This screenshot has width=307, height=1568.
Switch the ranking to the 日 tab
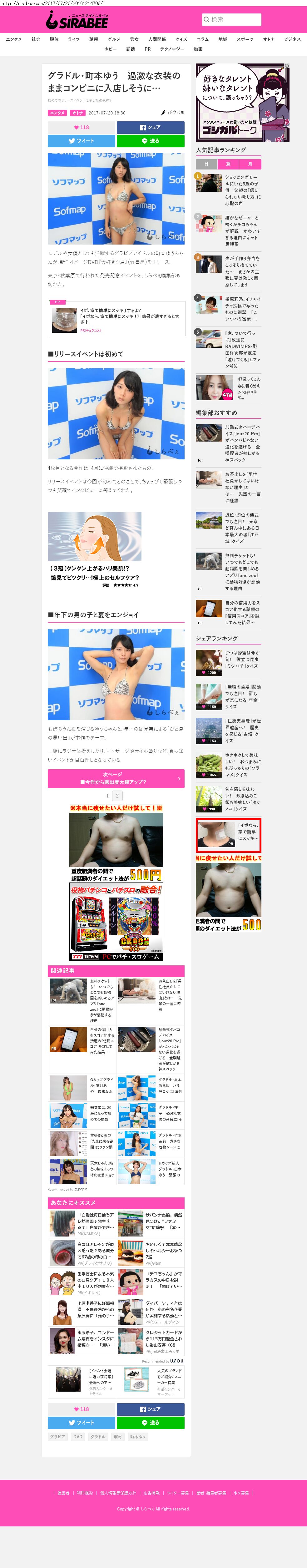click(206, 164)
